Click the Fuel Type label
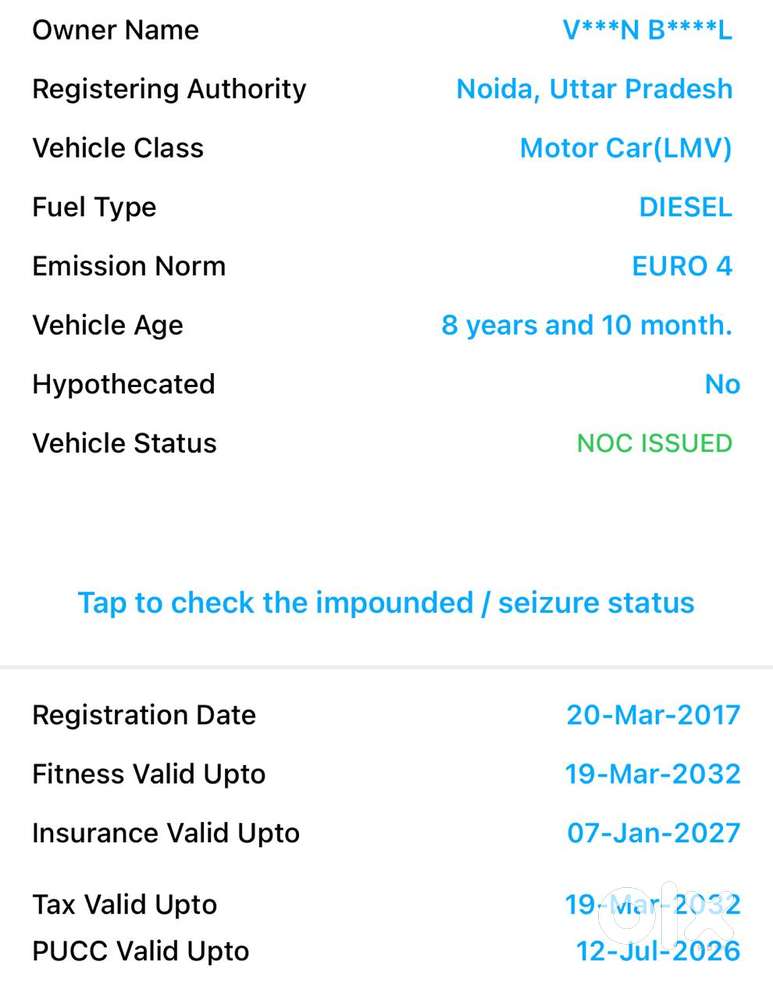 point(94,207)
